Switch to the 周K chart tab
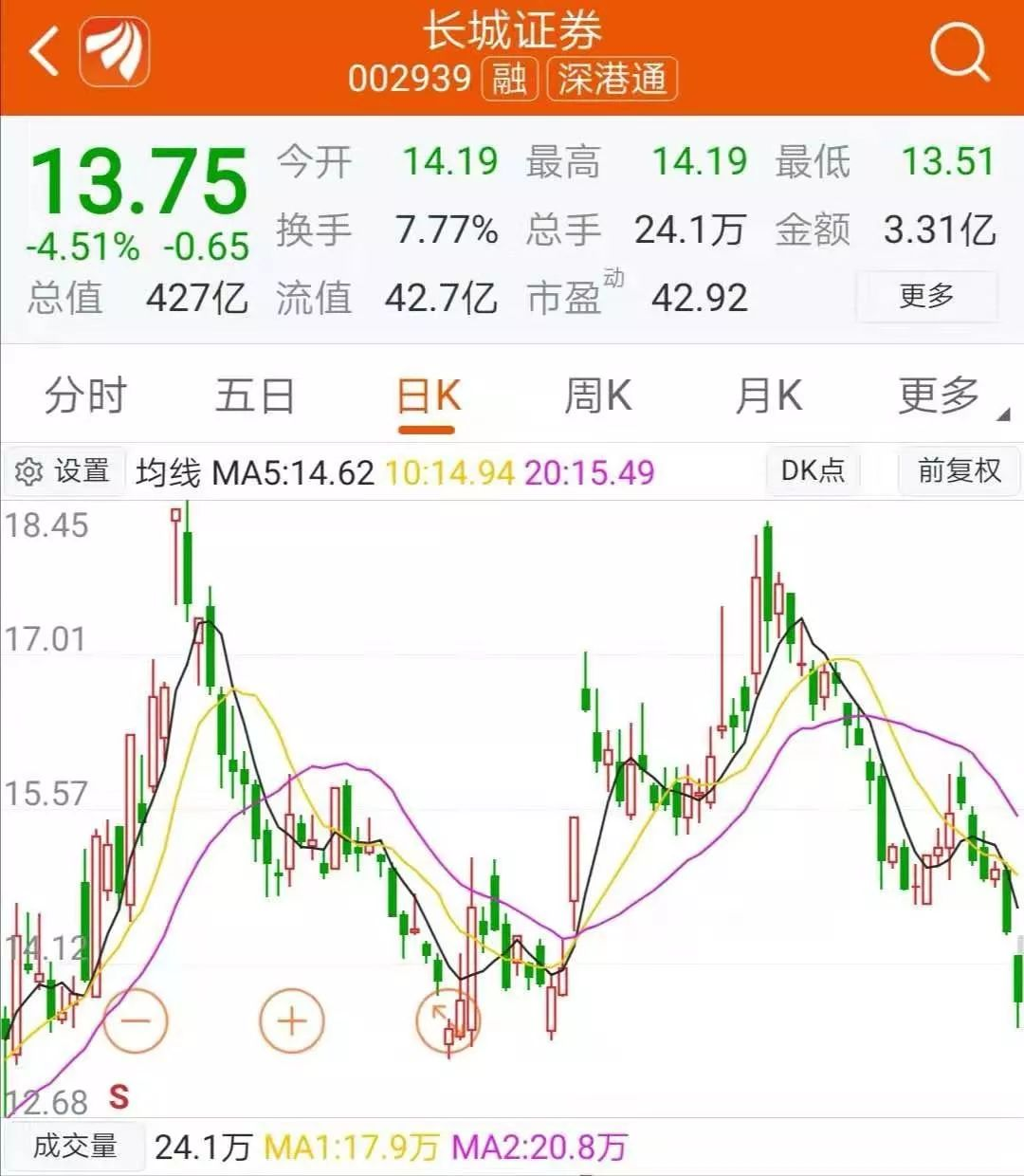1024x1176 pixels. [x=597, y=395]
